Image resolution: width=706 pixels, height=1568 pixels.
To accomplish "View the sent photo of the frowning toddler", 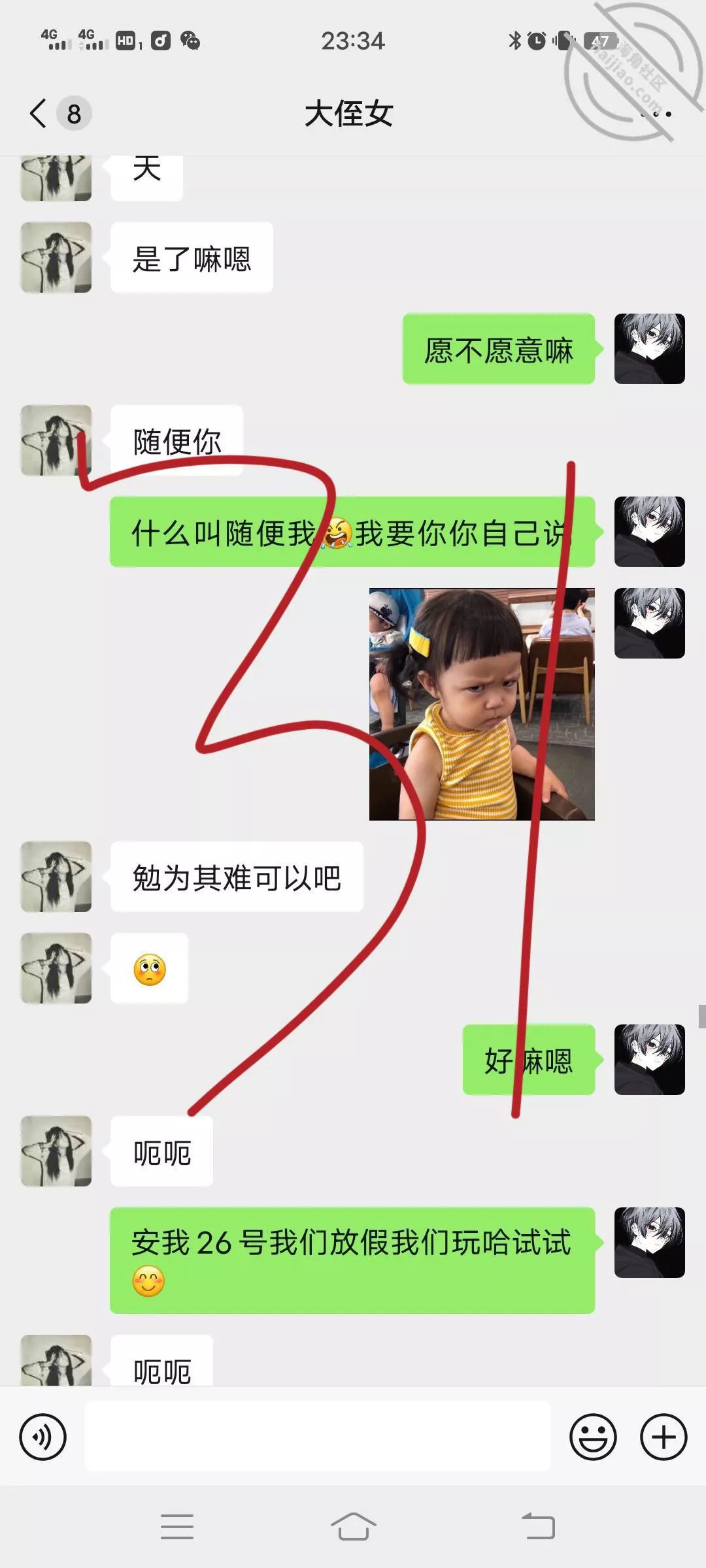I will click(482, 704).
